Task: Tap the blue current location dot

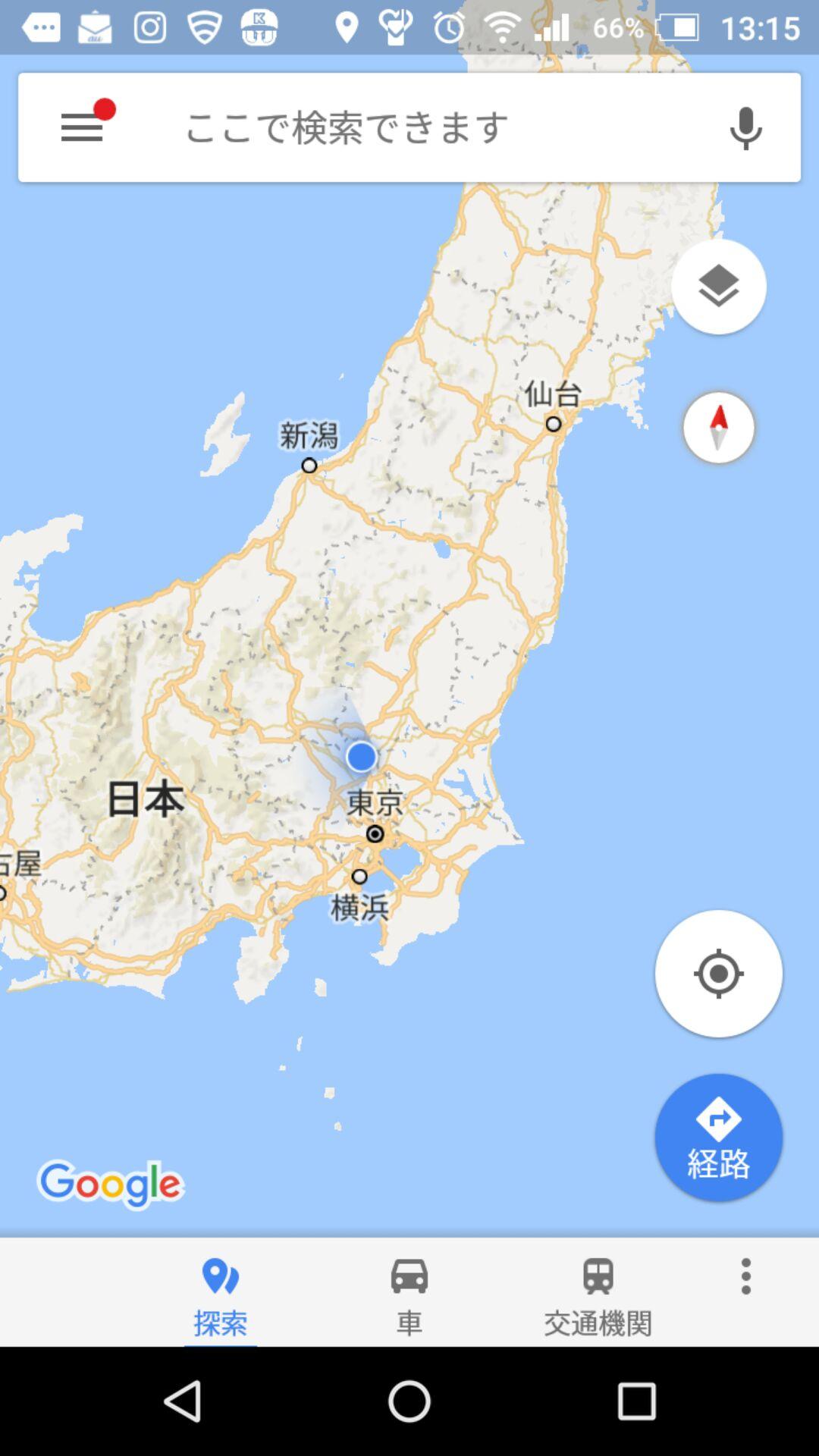Action: pos(361,757)
